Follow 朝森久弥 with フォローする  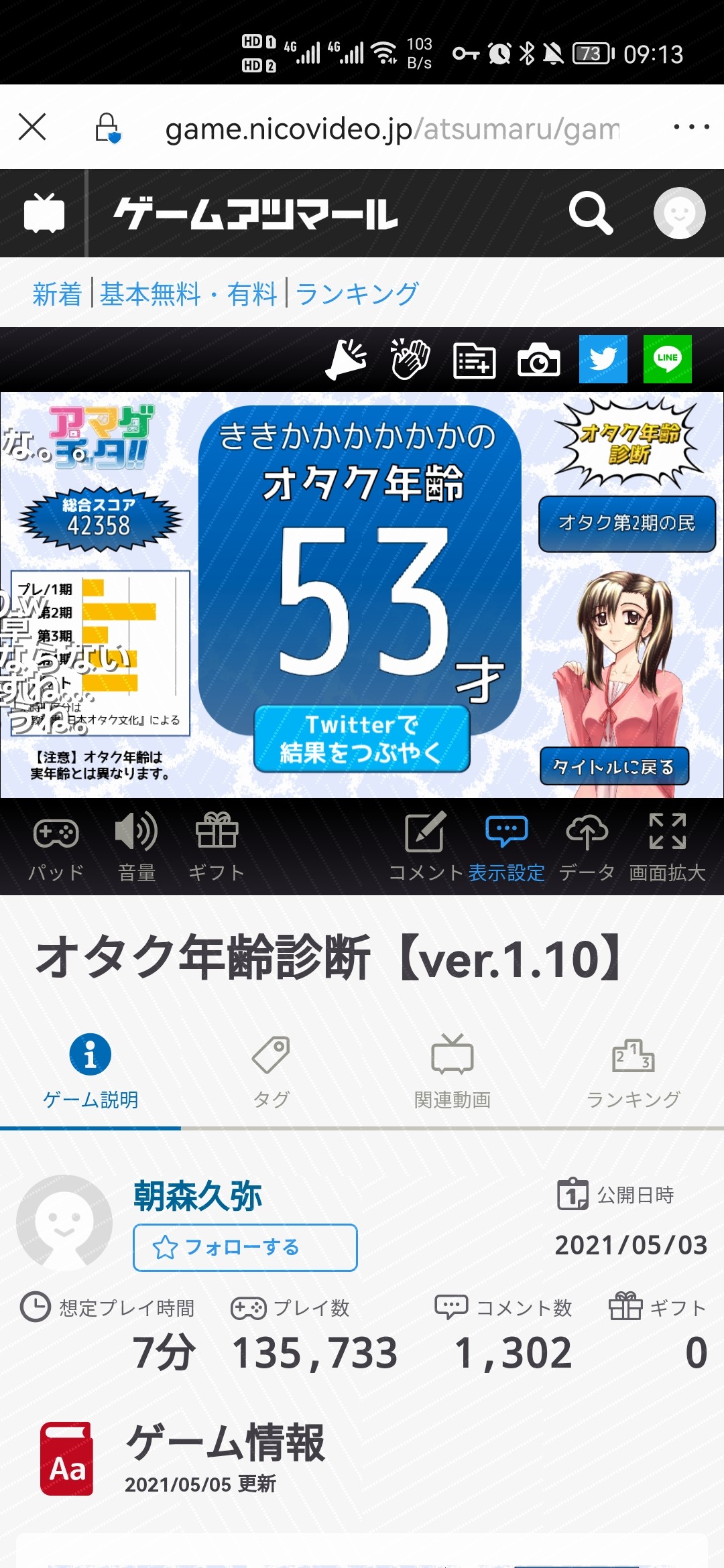coord(245,1247)
